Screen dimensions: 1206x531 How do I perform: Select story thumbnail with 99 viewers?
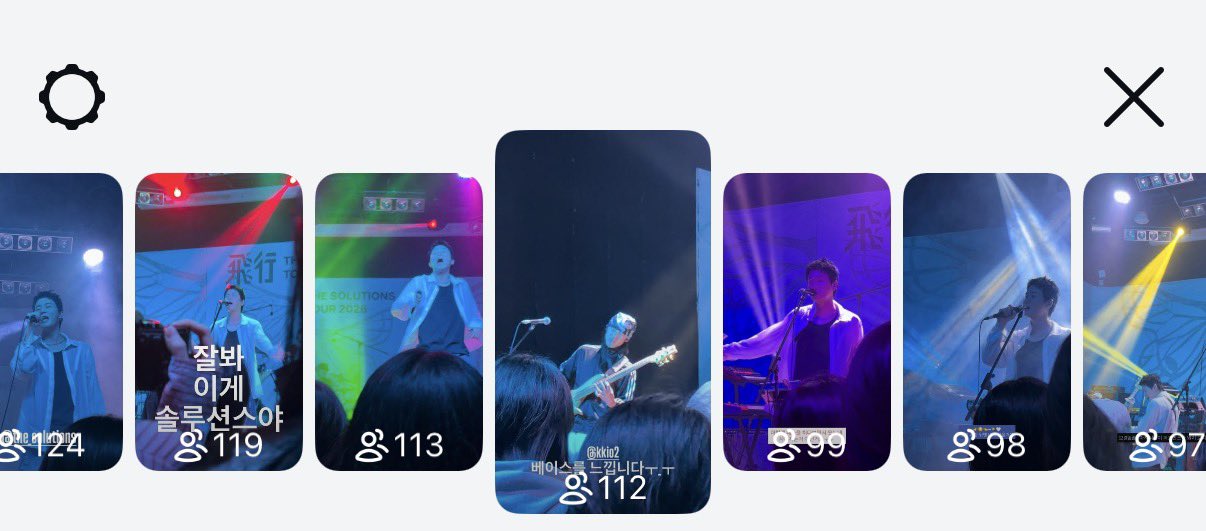tap(807, 320)
